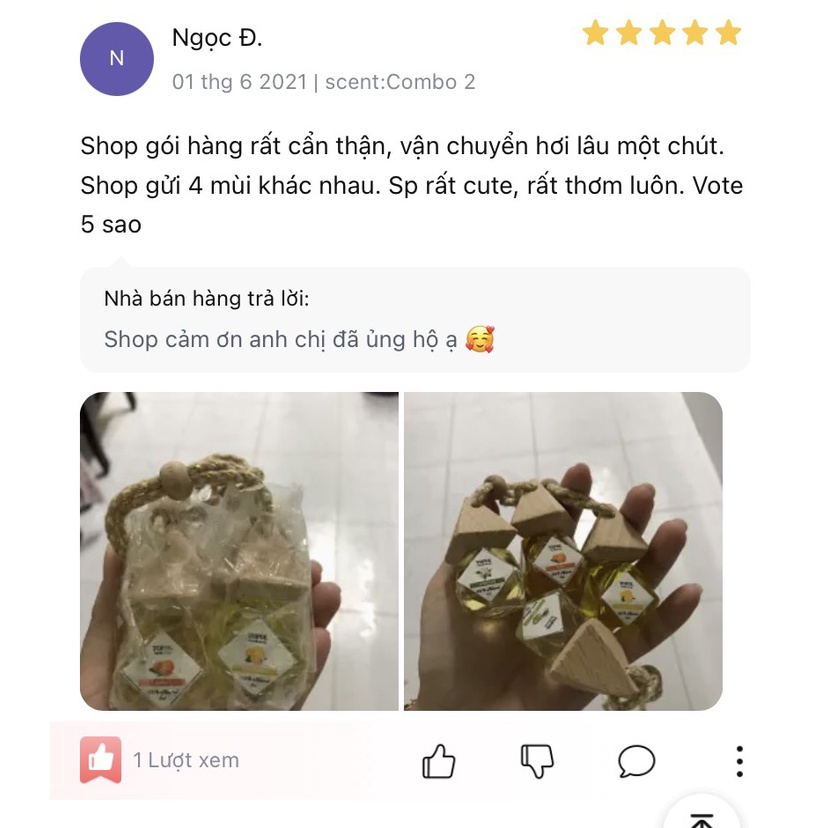Open the photo of unwrapped bottles in hand
This screenshot has height=828, width=828.
(563, 551)
